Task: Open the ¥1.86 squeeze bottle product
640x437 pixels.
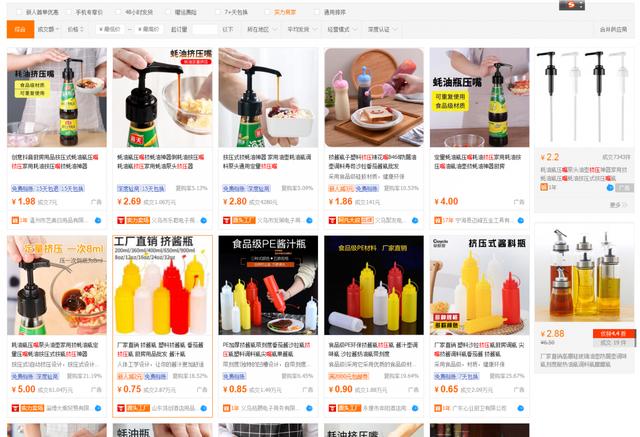Action: [374, 98]
